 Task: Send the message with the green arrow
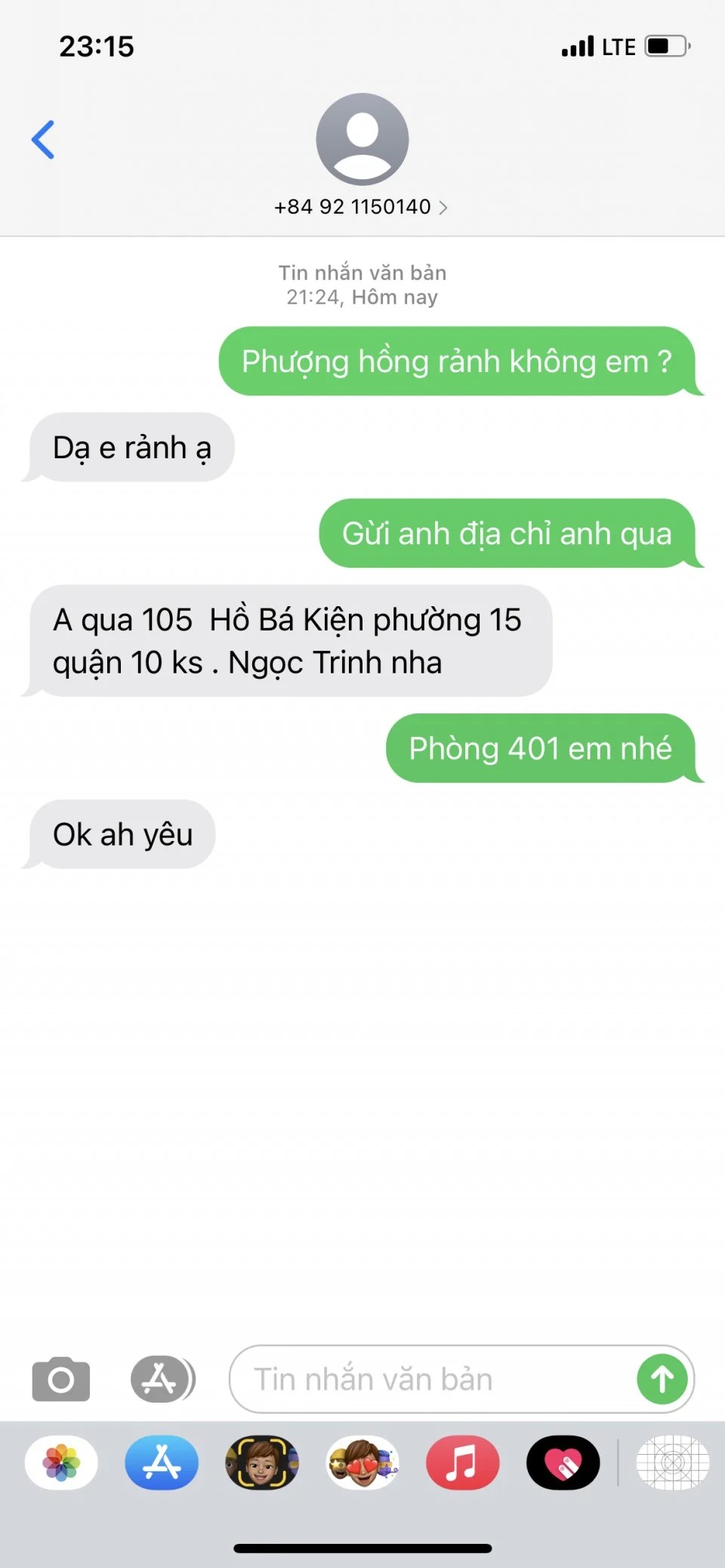pos(662,1379)
